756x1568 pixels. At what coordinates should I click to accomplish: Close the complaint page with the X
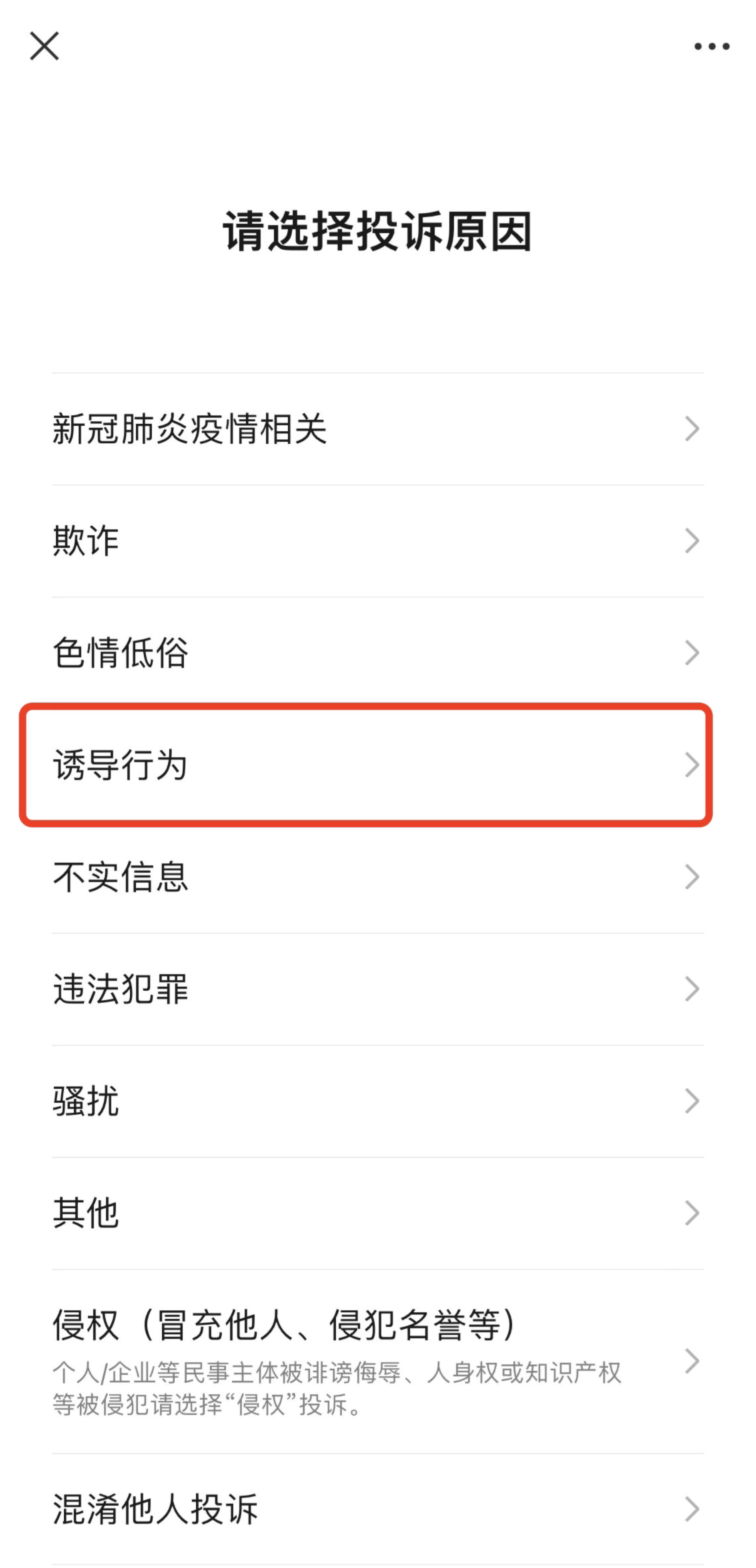click(x=44, y=46)
